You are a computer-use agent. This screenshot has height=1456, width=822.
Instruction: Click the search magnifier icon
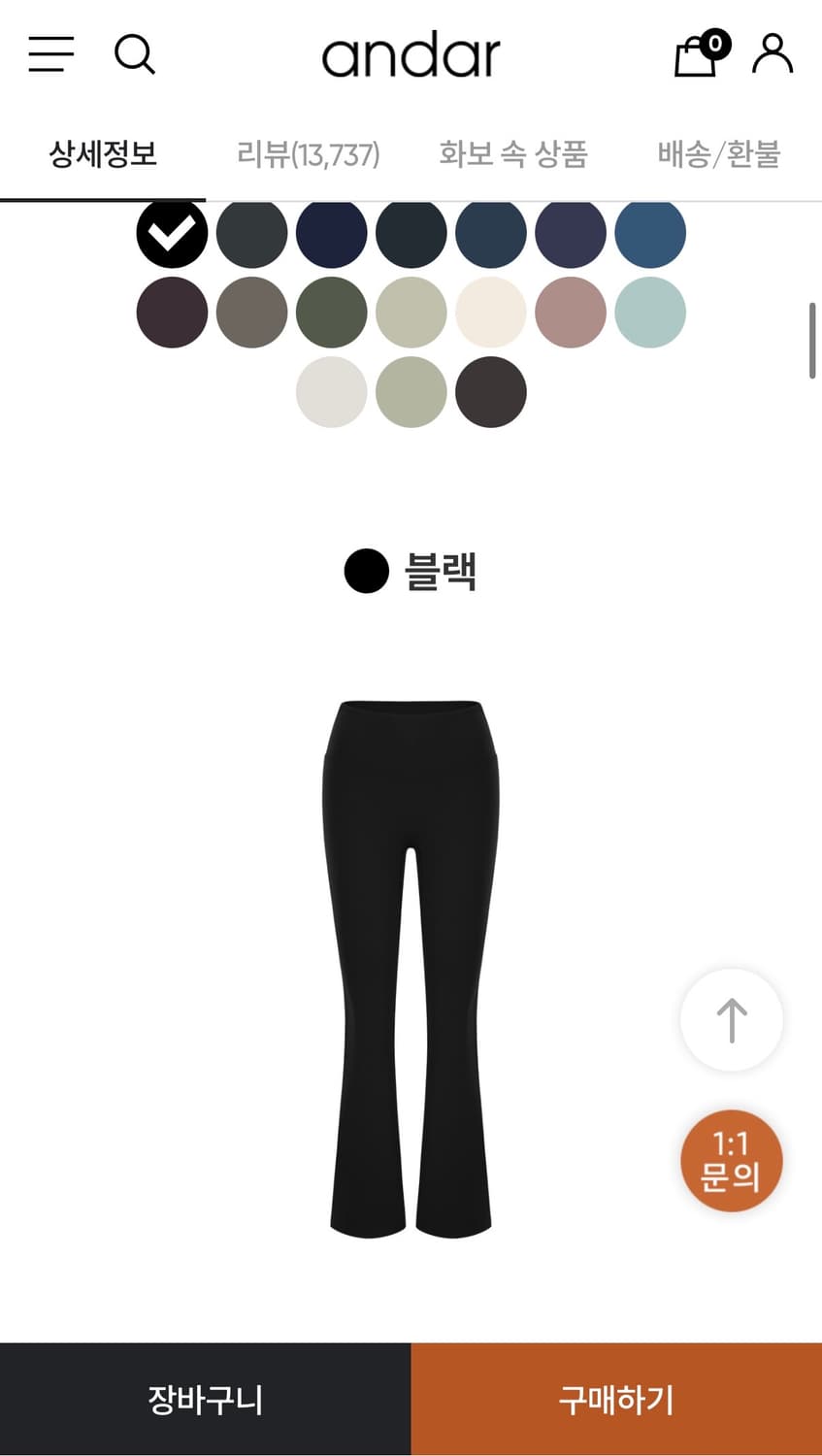pyautogui.click(x=135, y=54)
